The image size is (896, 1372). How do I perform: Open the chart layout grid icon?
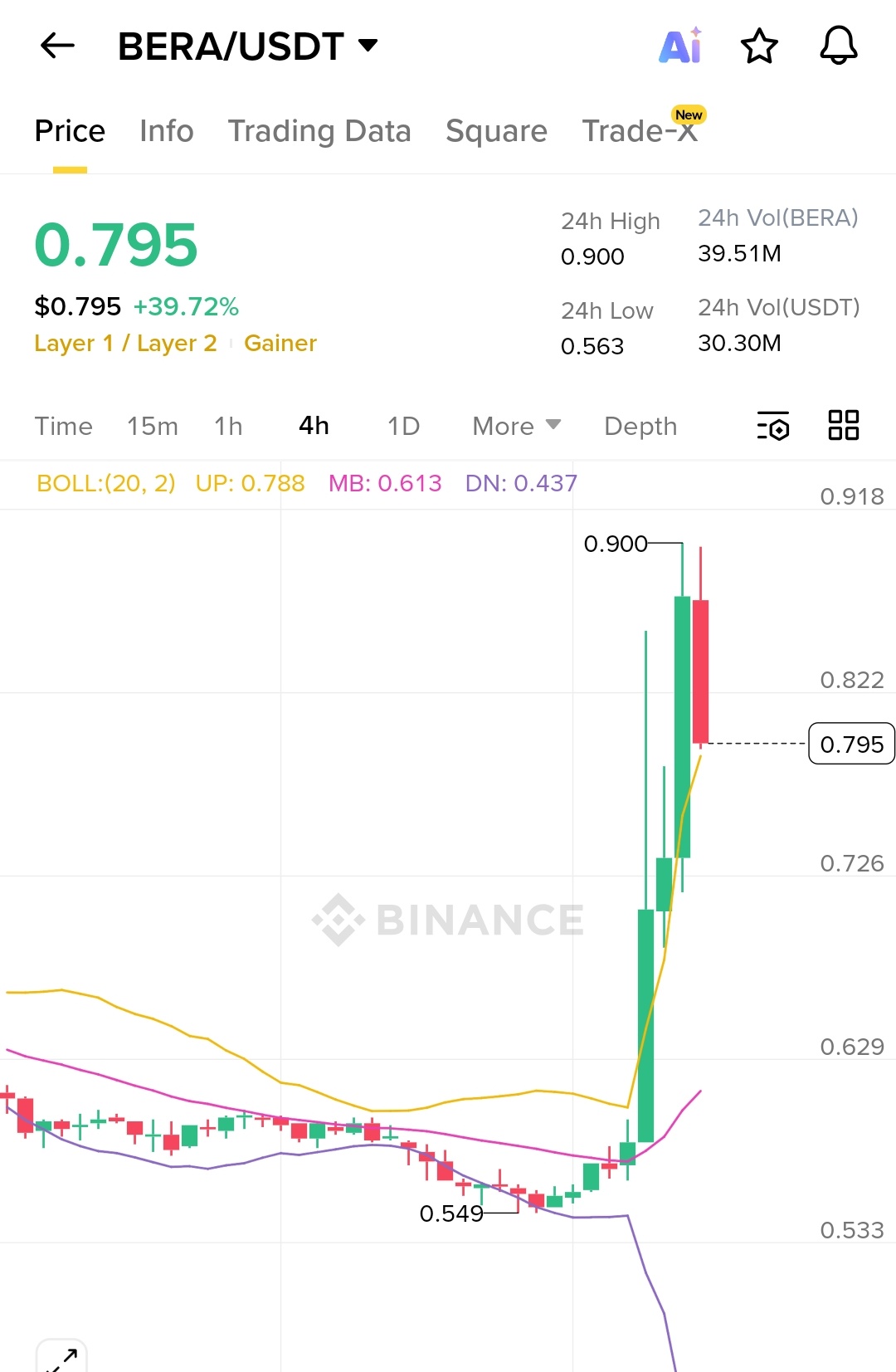[843, 425]
